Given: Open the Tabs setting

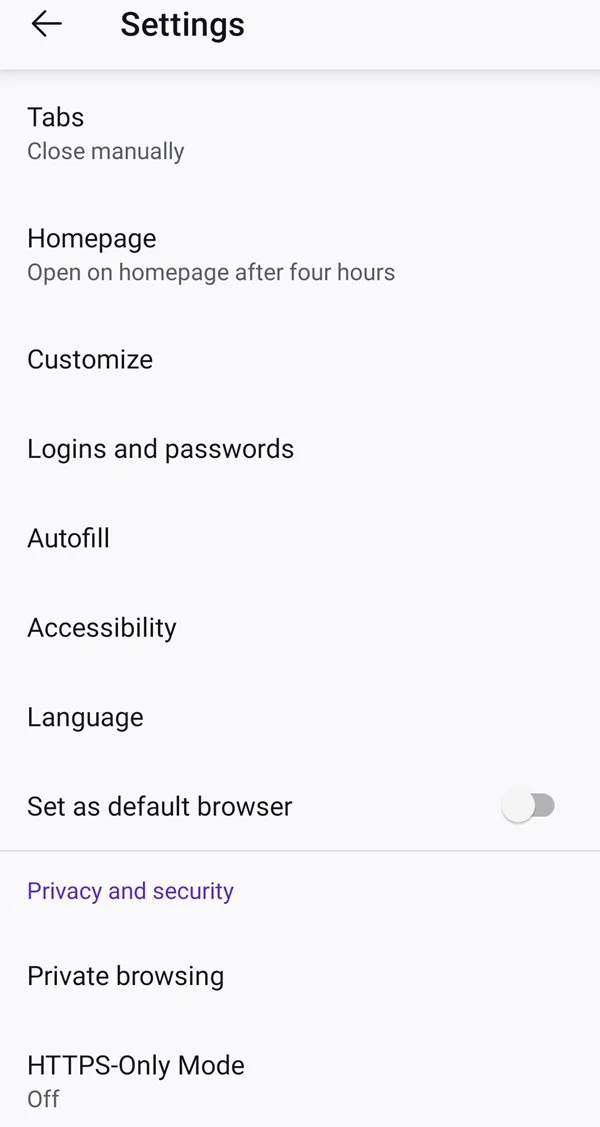Looking at the screenshot, I should pos(300,134).
